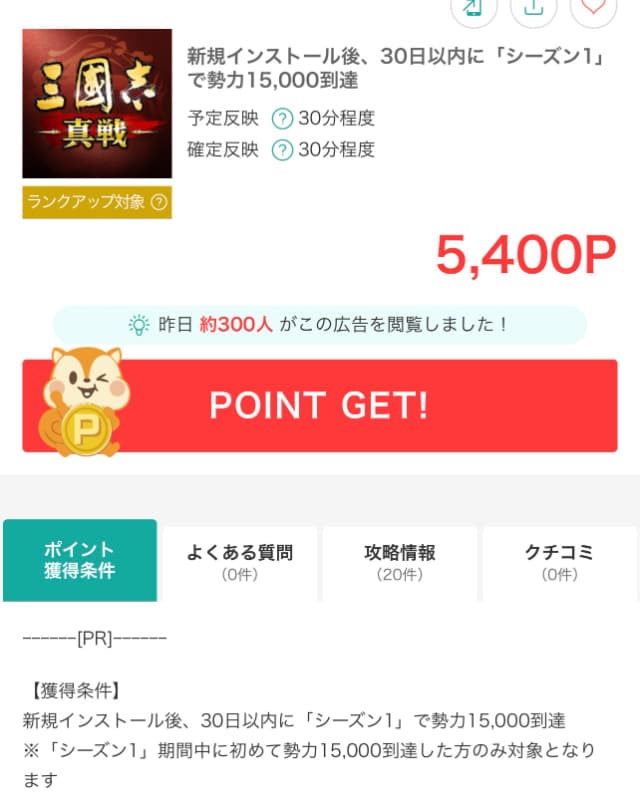Send this offer to smartphone icon
Viewport: 640px width, 800px height.
[473, 6]
